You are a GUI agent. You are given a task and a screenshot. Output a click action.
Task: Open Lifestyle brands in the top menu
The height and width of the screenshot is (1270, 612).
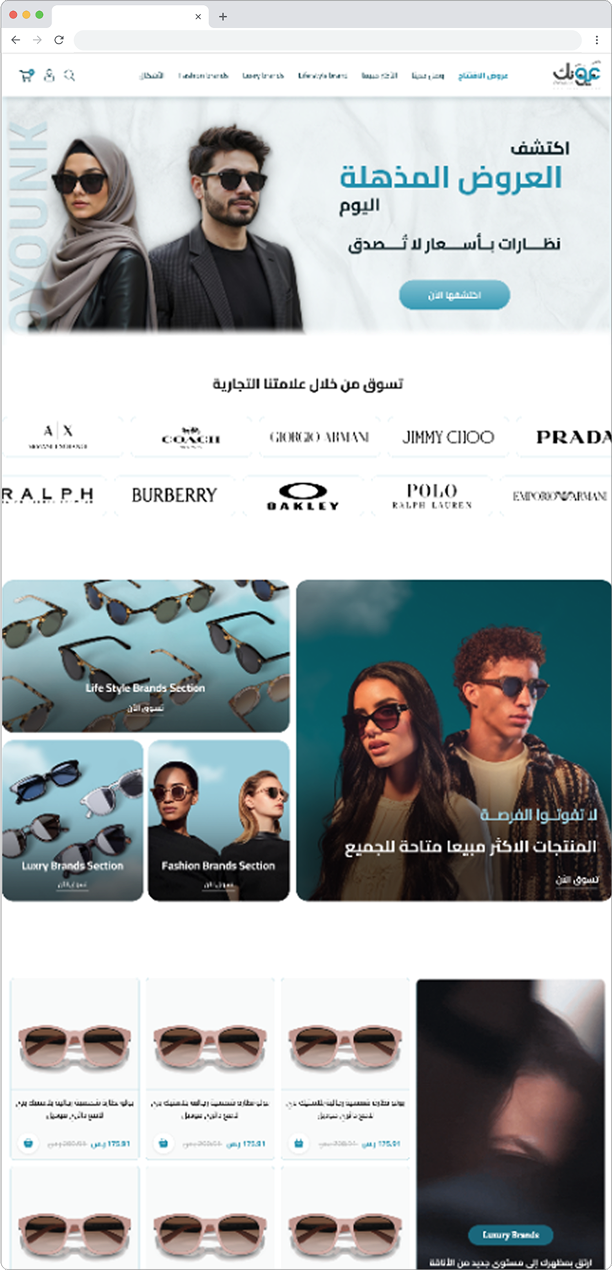pyautogui.click(x=323, y=76)
